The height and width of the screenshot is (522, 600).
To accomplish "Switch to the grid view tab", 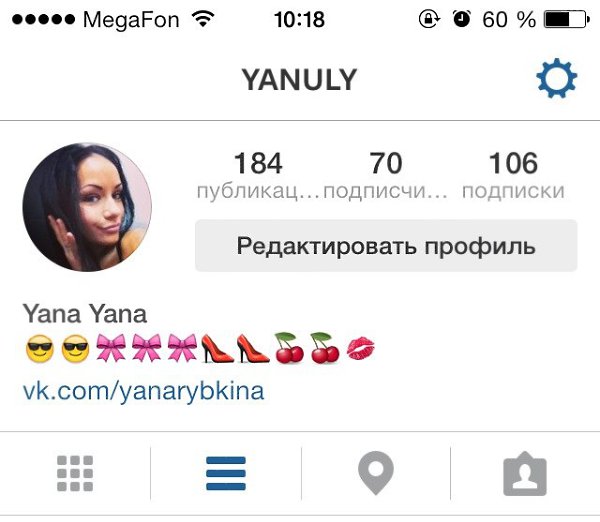I will [75, 473].
